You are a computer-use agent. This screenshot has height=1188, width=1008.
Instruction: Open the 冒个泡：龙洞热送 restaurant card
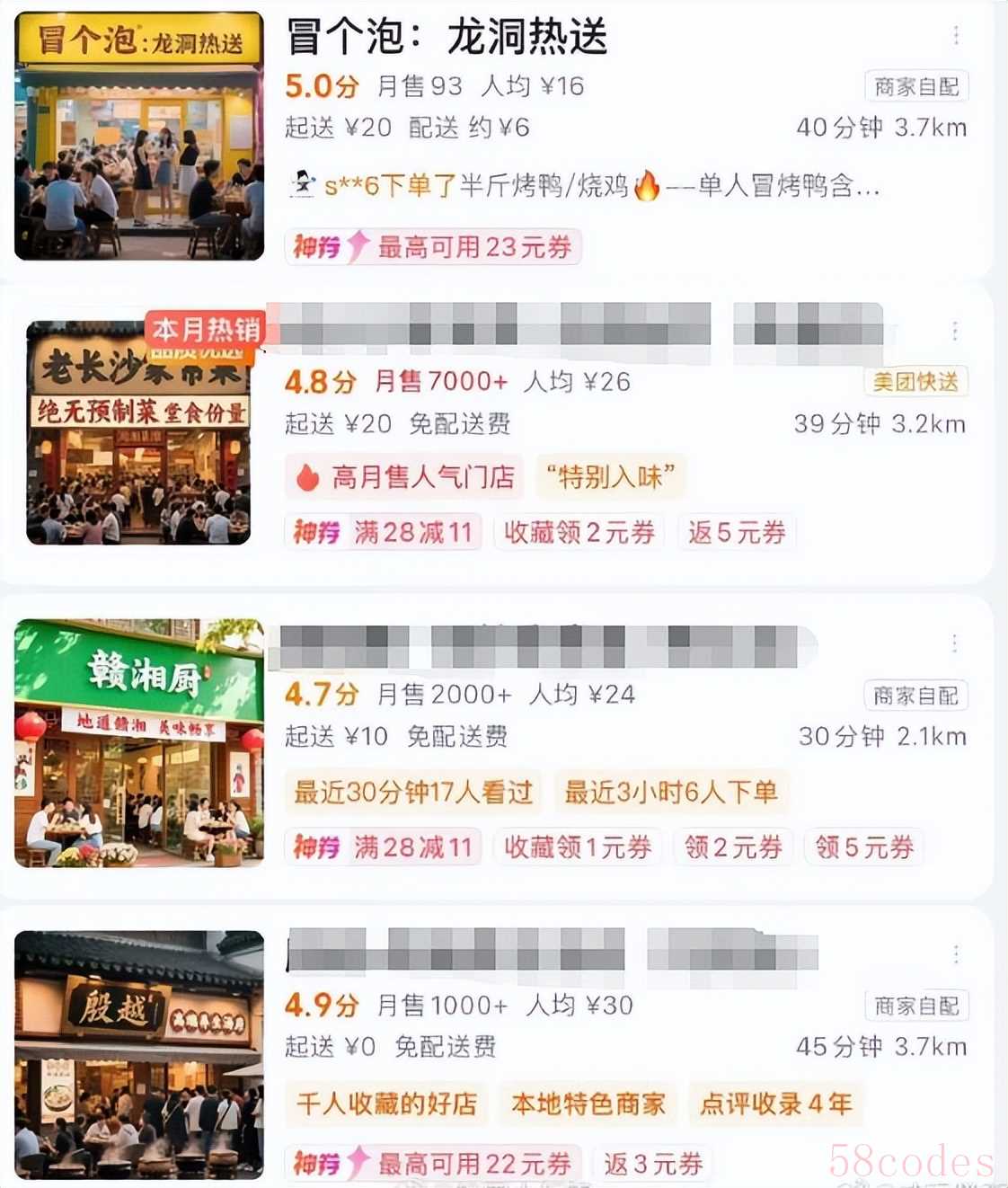tap(447, 38)
